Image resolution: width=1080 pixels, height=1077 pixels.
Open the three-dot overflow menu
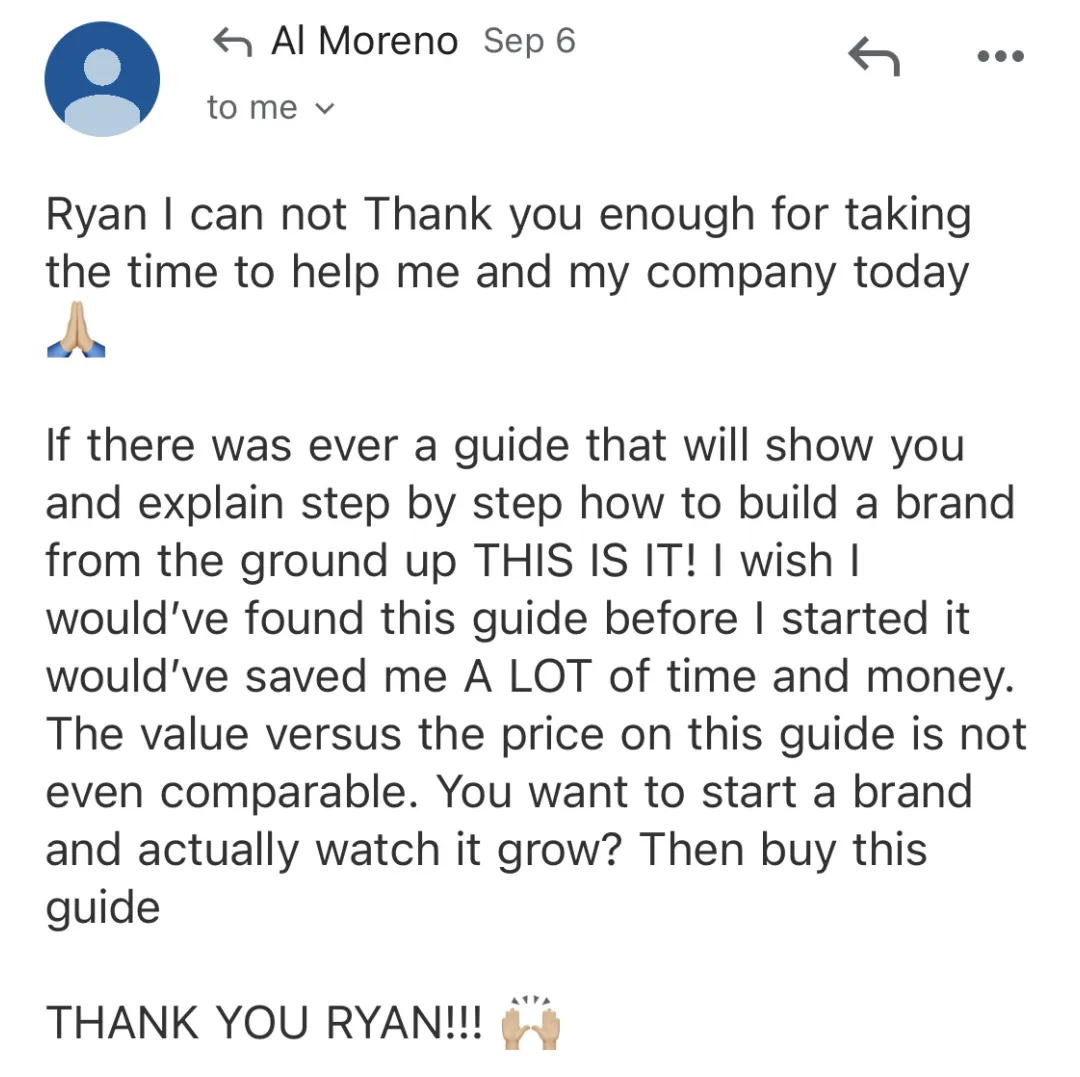1001,56
